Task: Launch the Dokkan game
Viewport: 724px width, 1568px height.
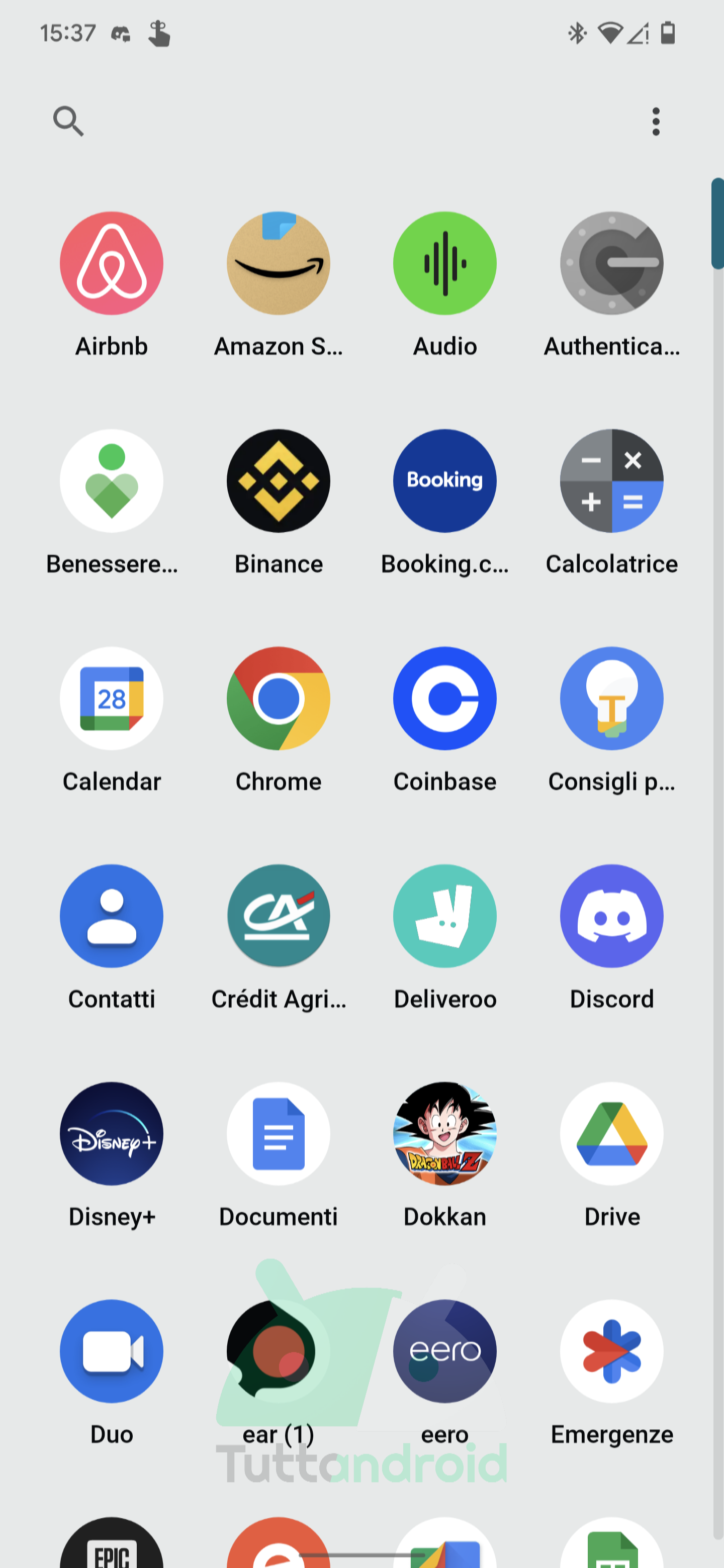Action: (444, 1133)
